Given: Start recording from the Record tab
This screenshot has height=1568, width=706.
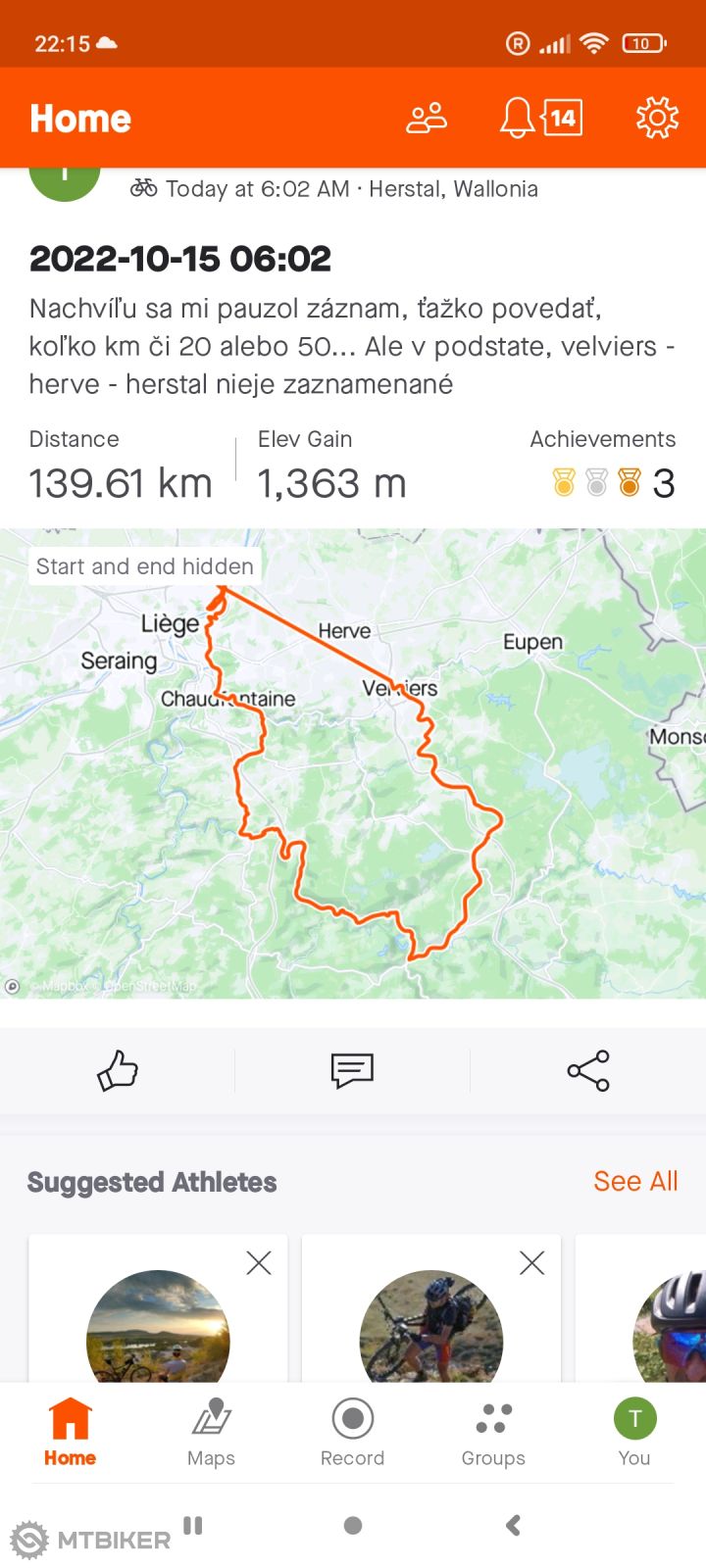Looking at the screenshot, I should pyautogui.click(x=352, y=1432).
